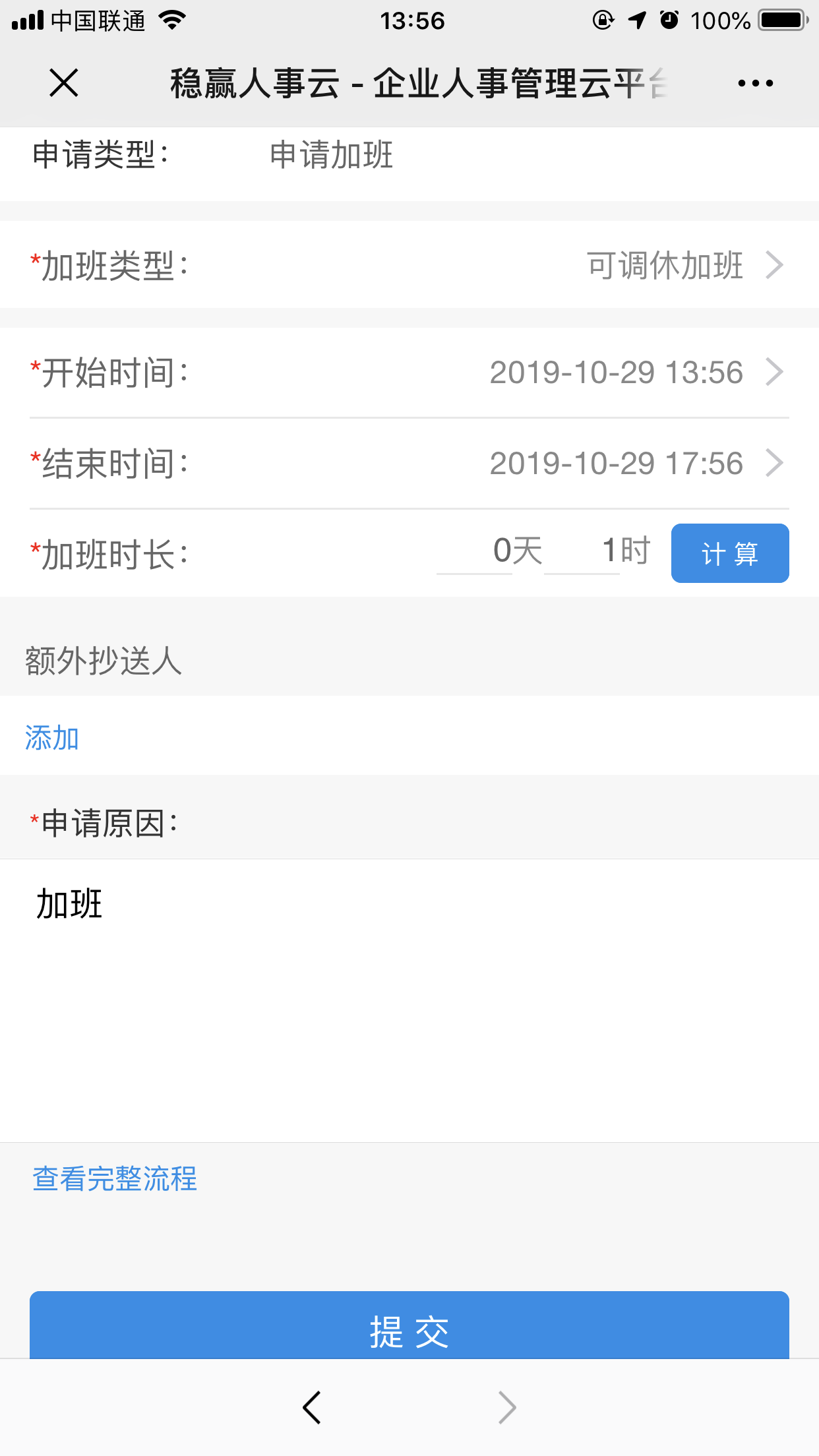This screenshot has height=1456, width=819.
Task: Open 查看完整流程 link
Action: 115,1179
